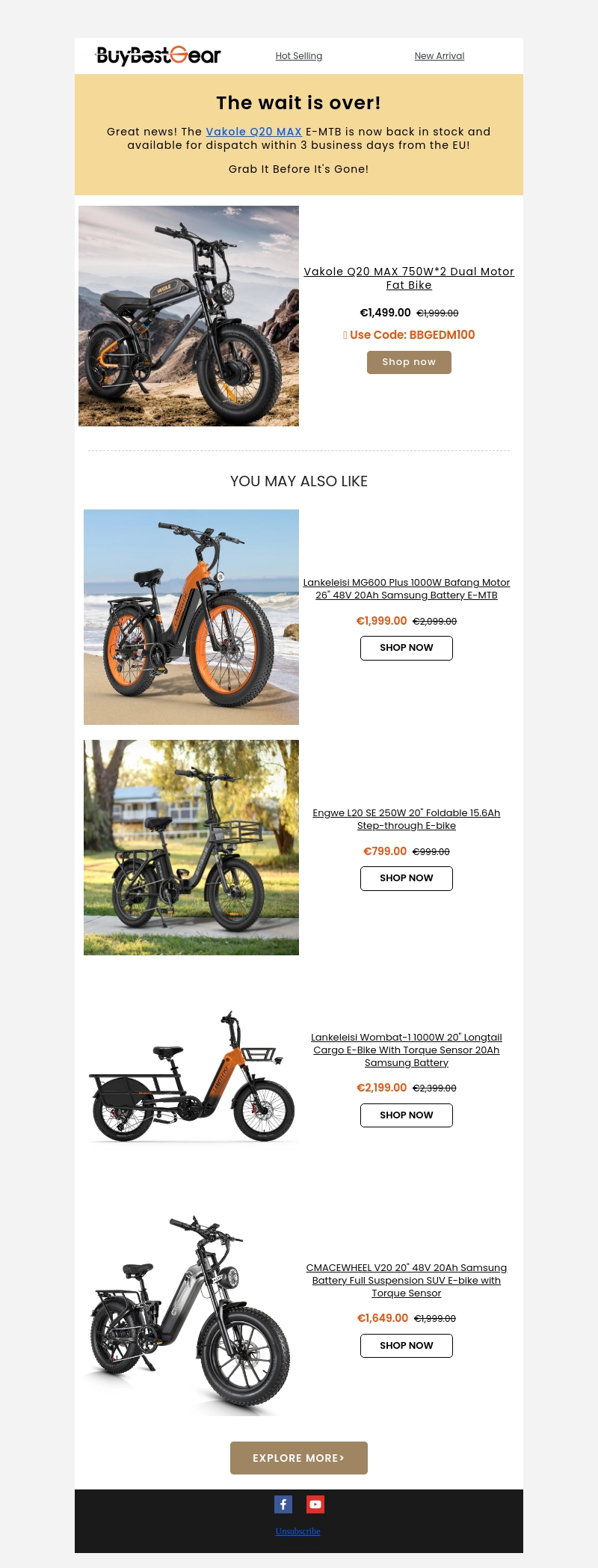Shop now for the CMACEWHEEL V20
The width and height of the screenshot is (598, 1568).
[x=407, y=1346]
